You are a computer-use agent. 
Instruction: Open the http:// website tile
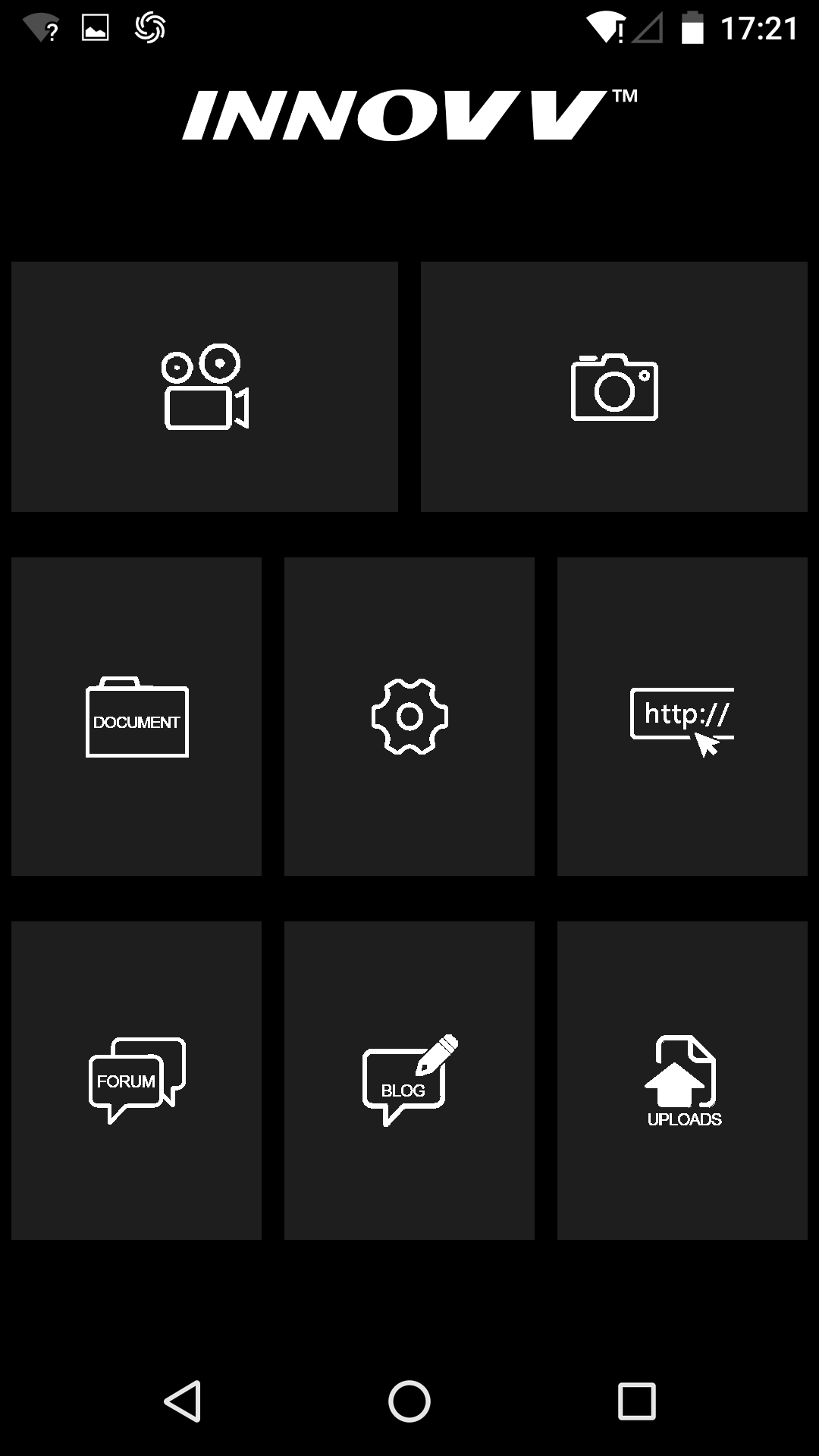click(x=682, y=717)
